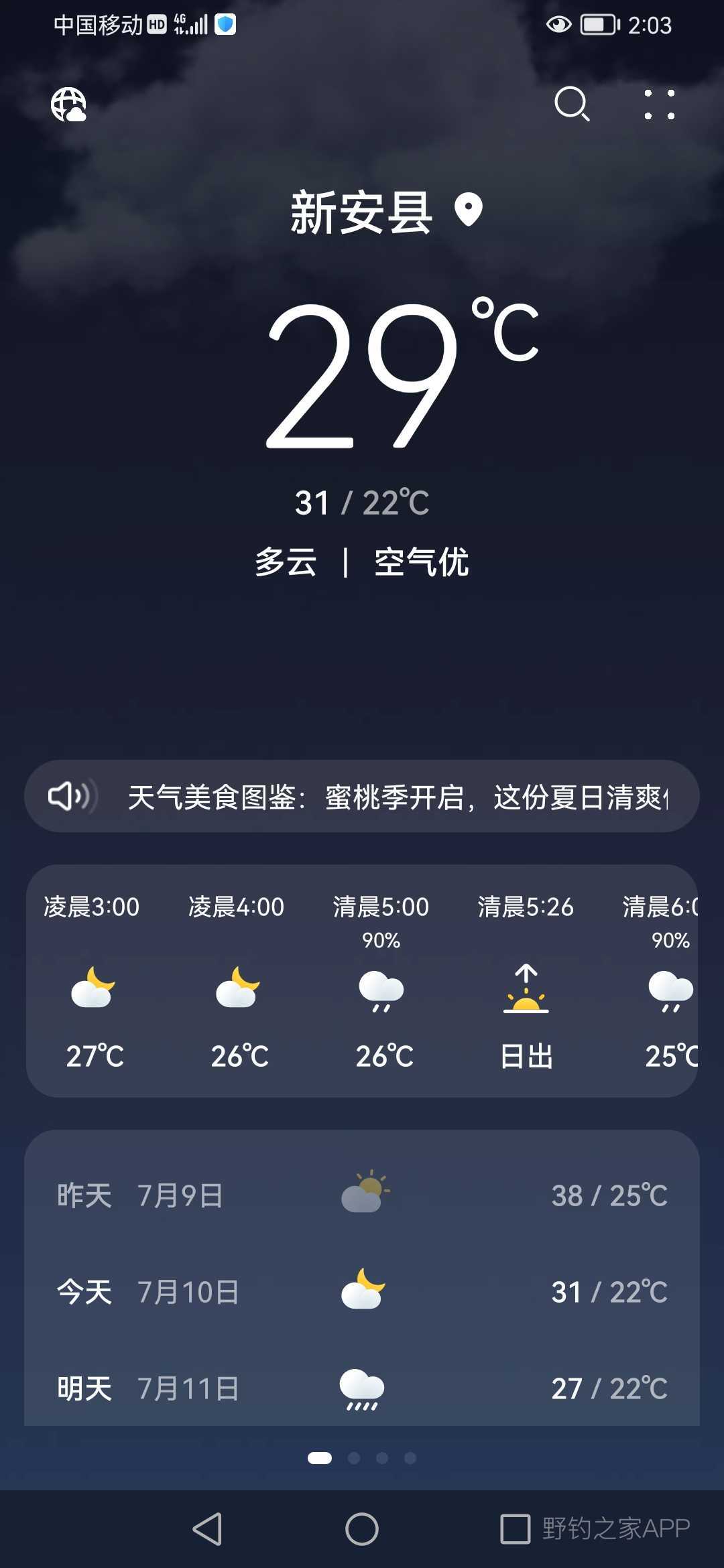The height and width of the screenshot is (1568, 724).
Task: Tap the search magnifier icon
Action: (572, 104)
